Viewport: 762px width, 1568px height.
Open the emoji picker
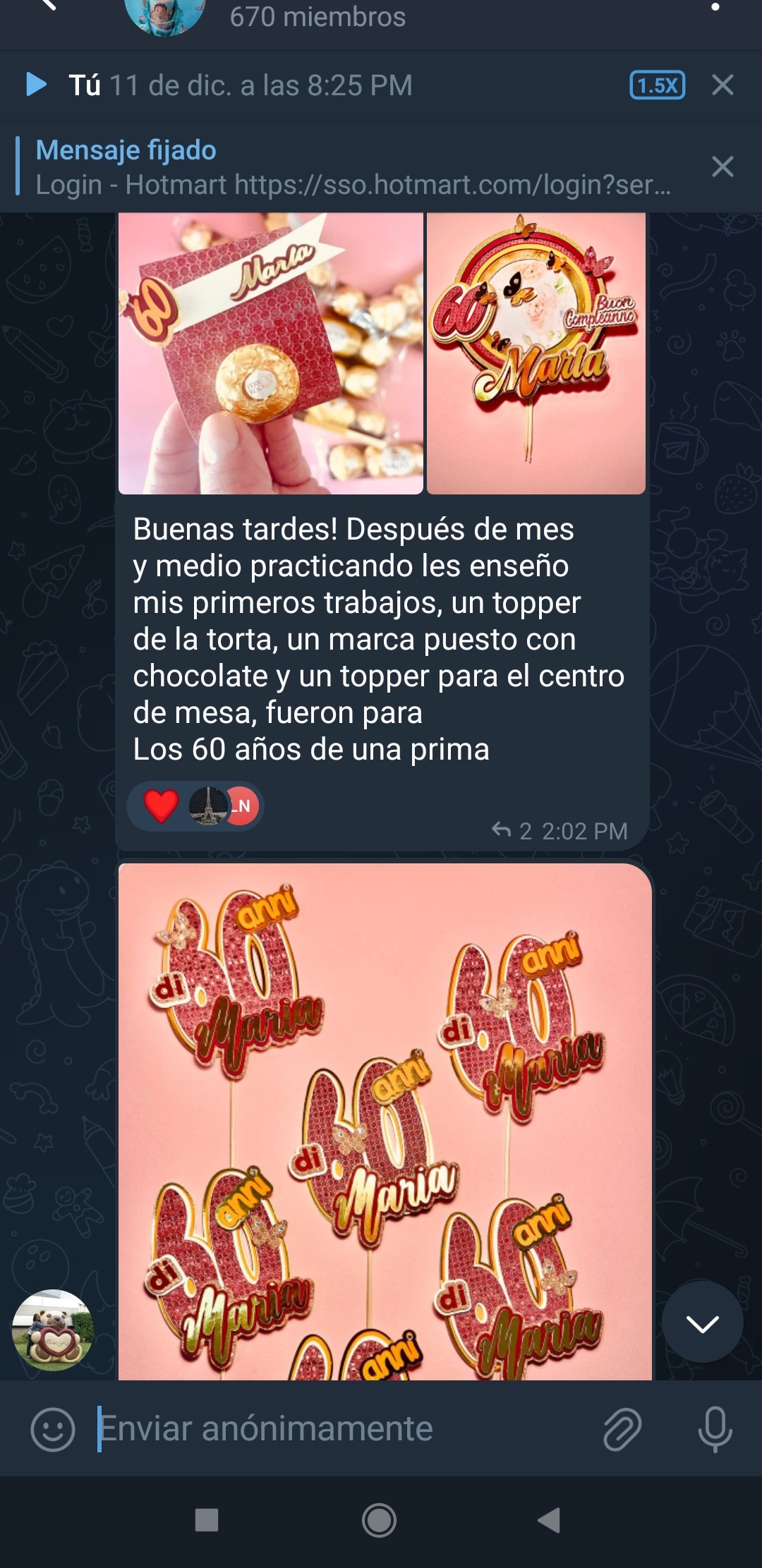[53, 1430]
